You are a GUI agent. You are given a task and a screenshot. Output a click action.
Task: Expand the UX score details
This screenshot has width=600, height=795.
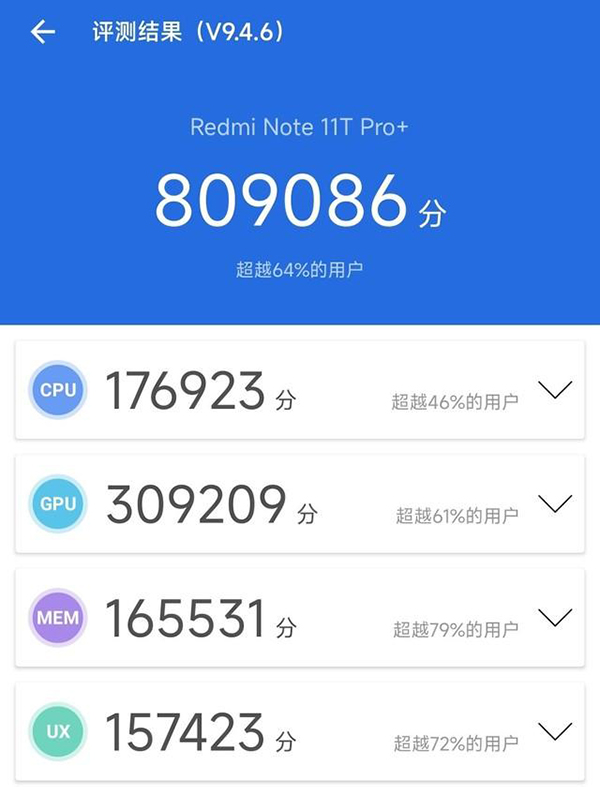[x=554, y=731]
